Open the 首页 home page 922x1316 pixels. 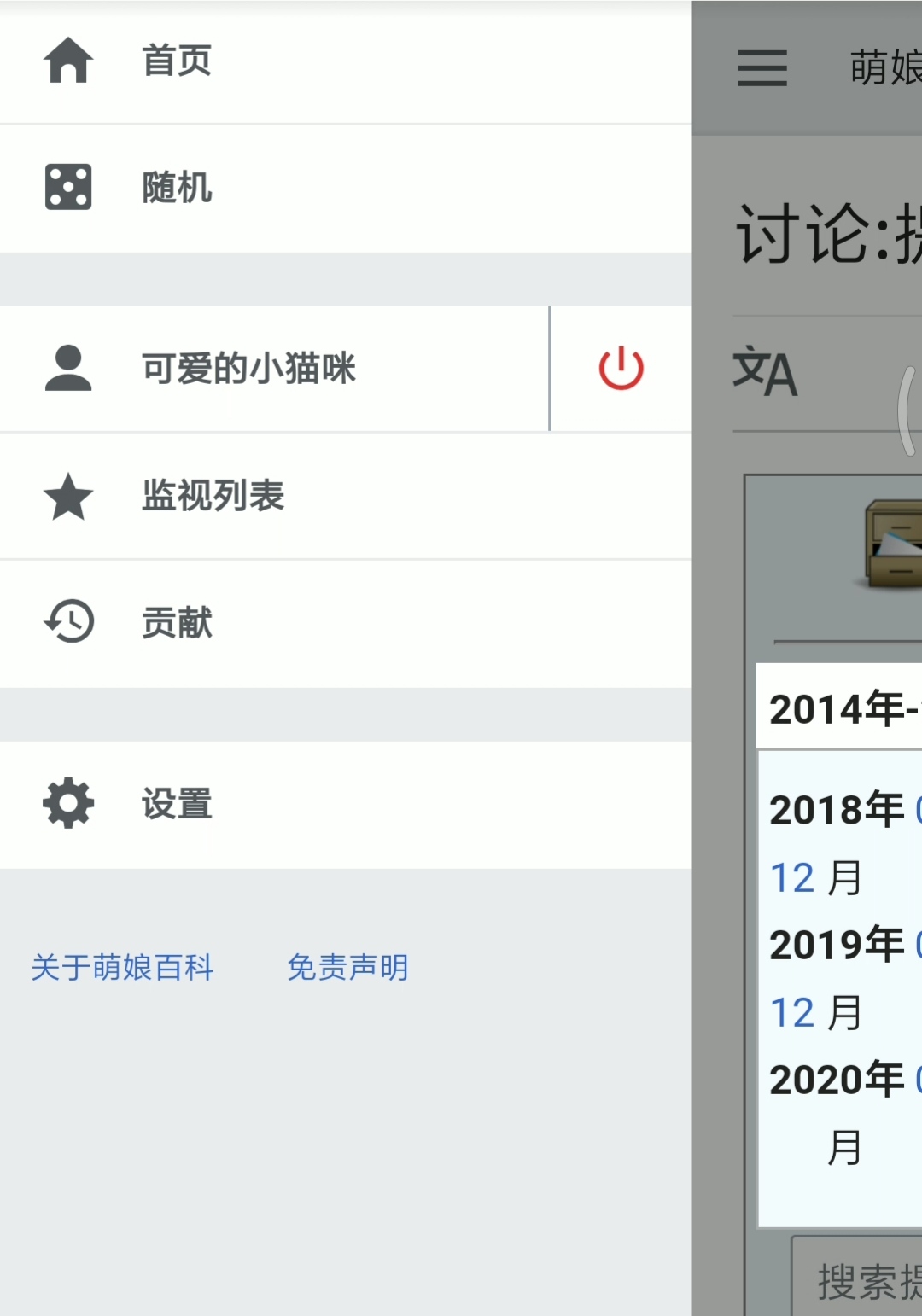pyautogui.click(x=176, y=61)
